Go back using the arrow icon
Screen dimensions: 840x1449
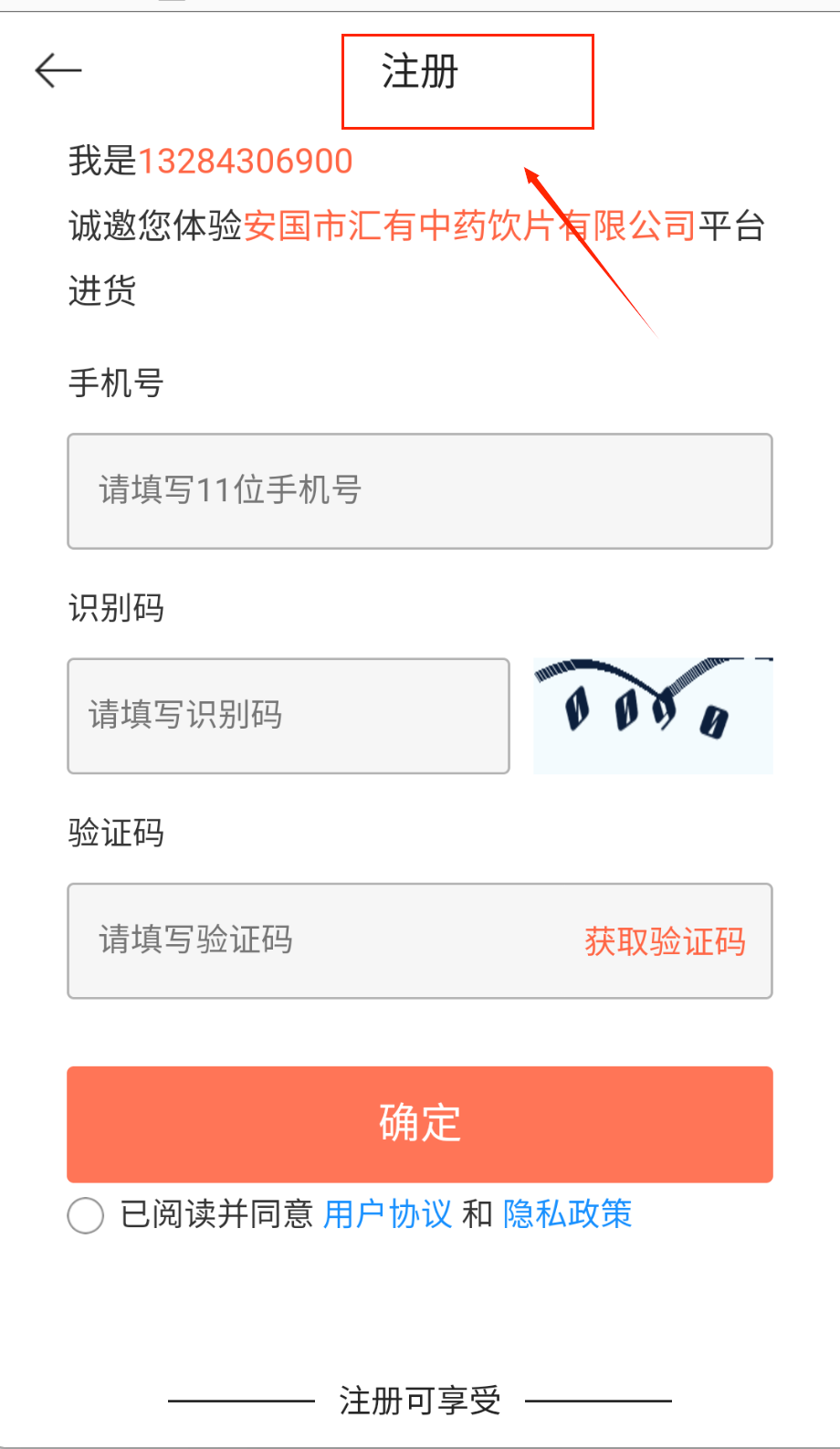click(58, 70)
